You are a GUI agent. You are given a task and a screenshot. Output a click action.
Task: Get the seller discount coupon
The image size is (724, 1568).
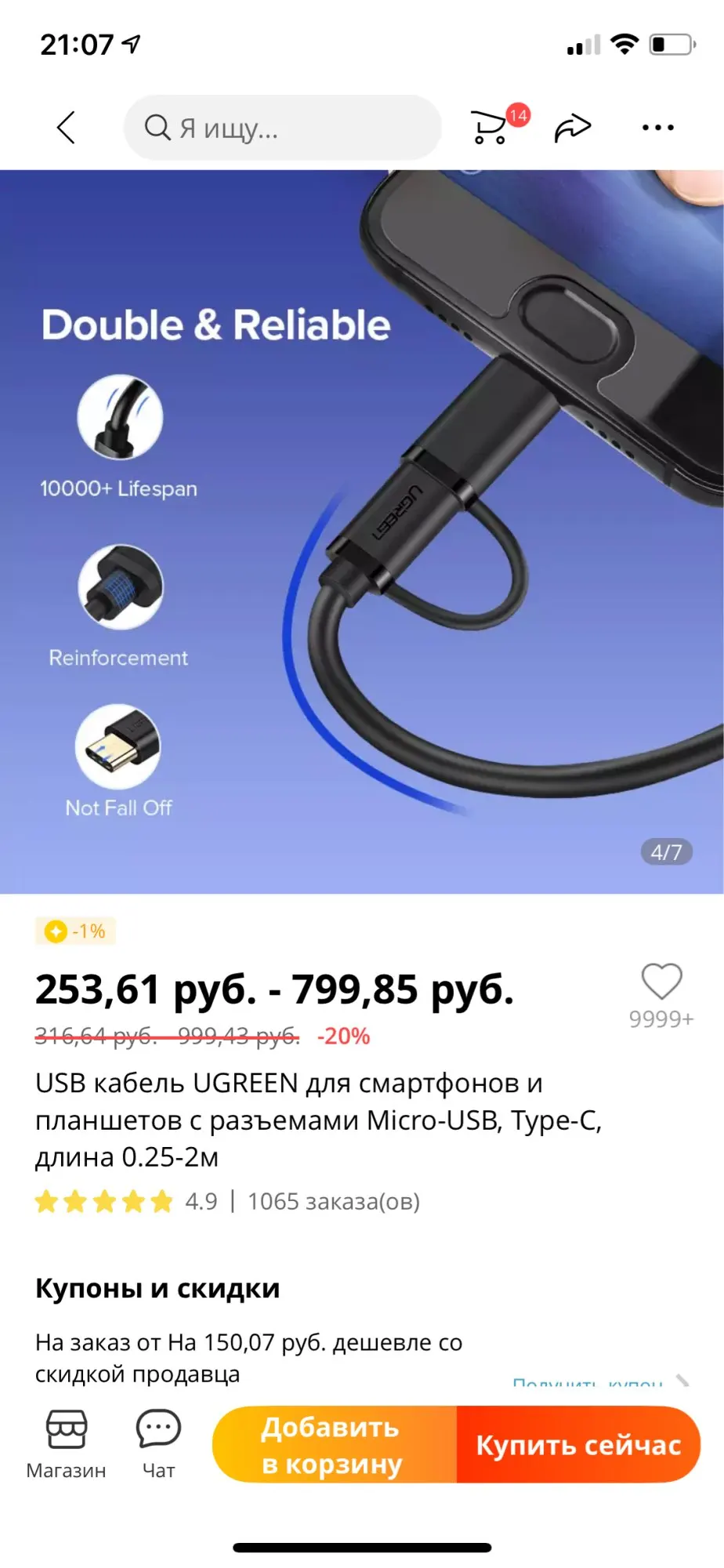[595, 1383]
